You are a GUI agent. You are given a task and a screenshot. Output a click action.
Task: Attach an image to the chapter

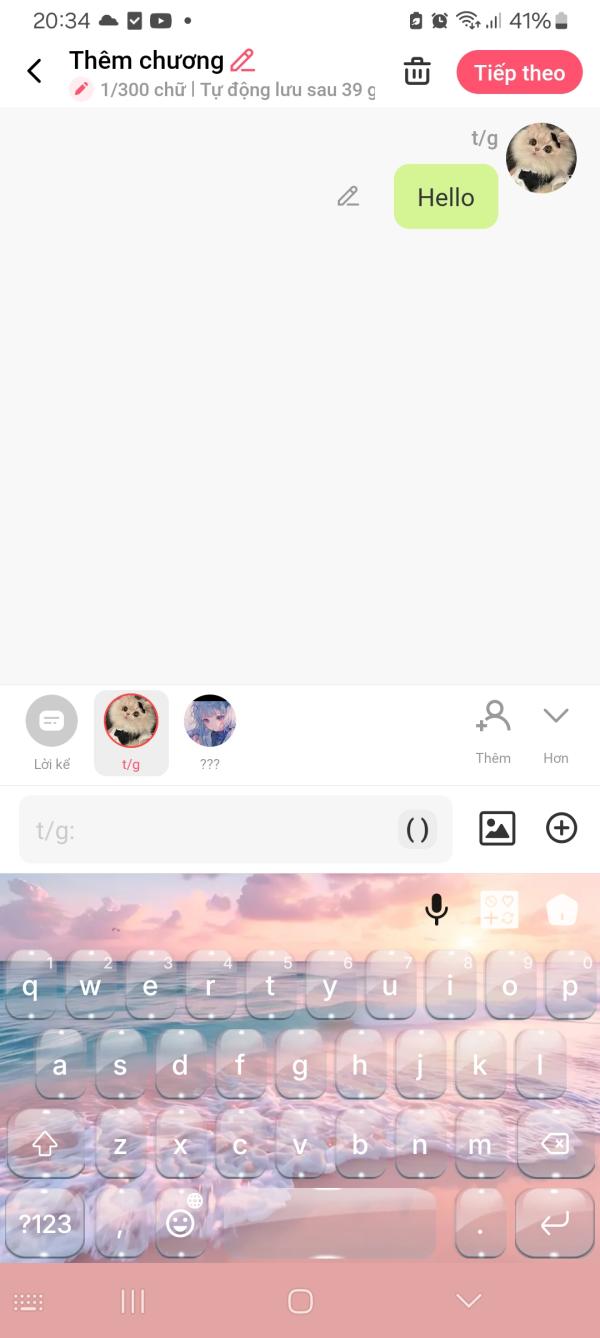point(497,828)
